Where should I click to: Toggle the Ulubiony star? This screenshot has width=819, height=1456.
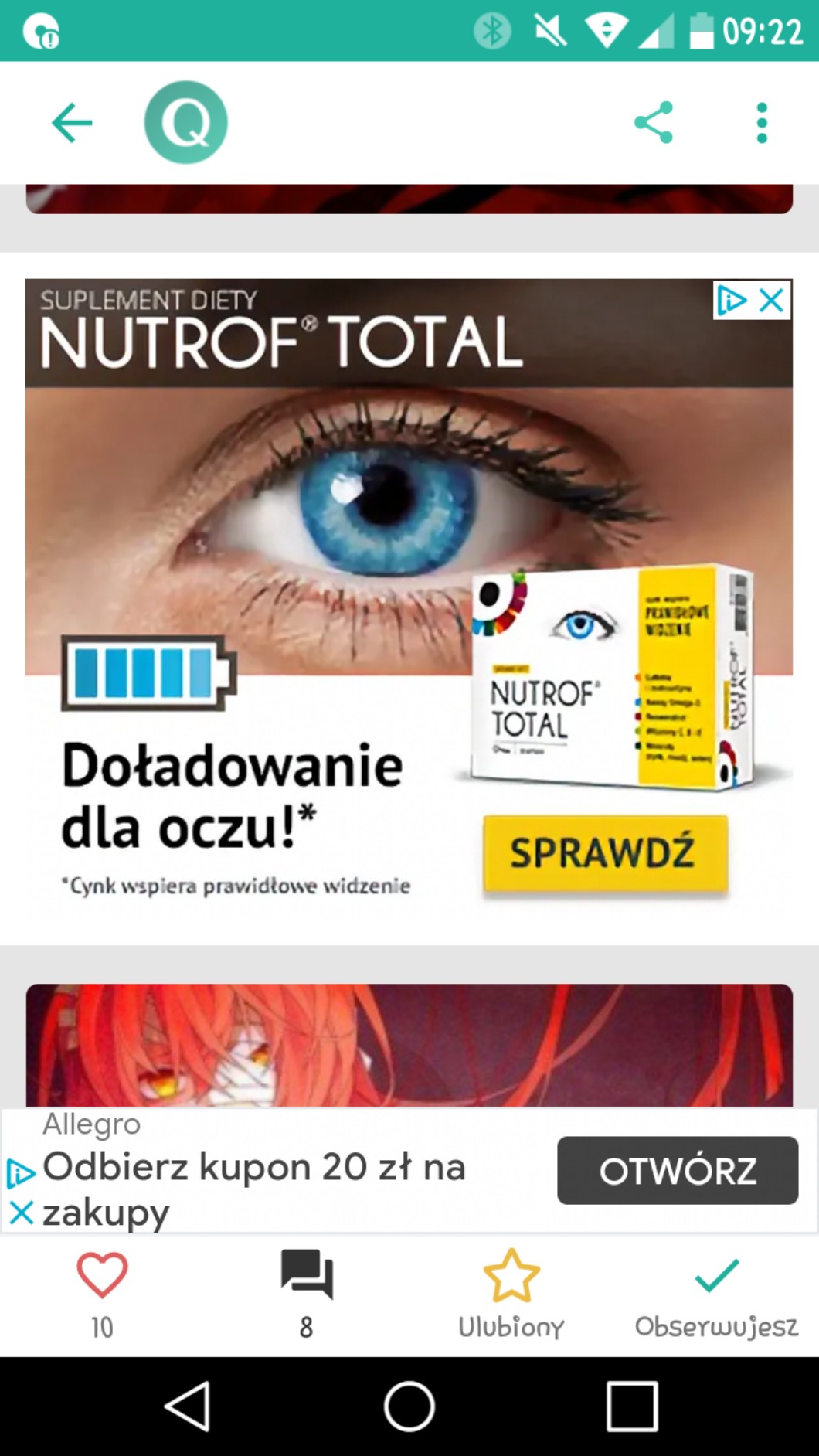[x=511, y=1276]
